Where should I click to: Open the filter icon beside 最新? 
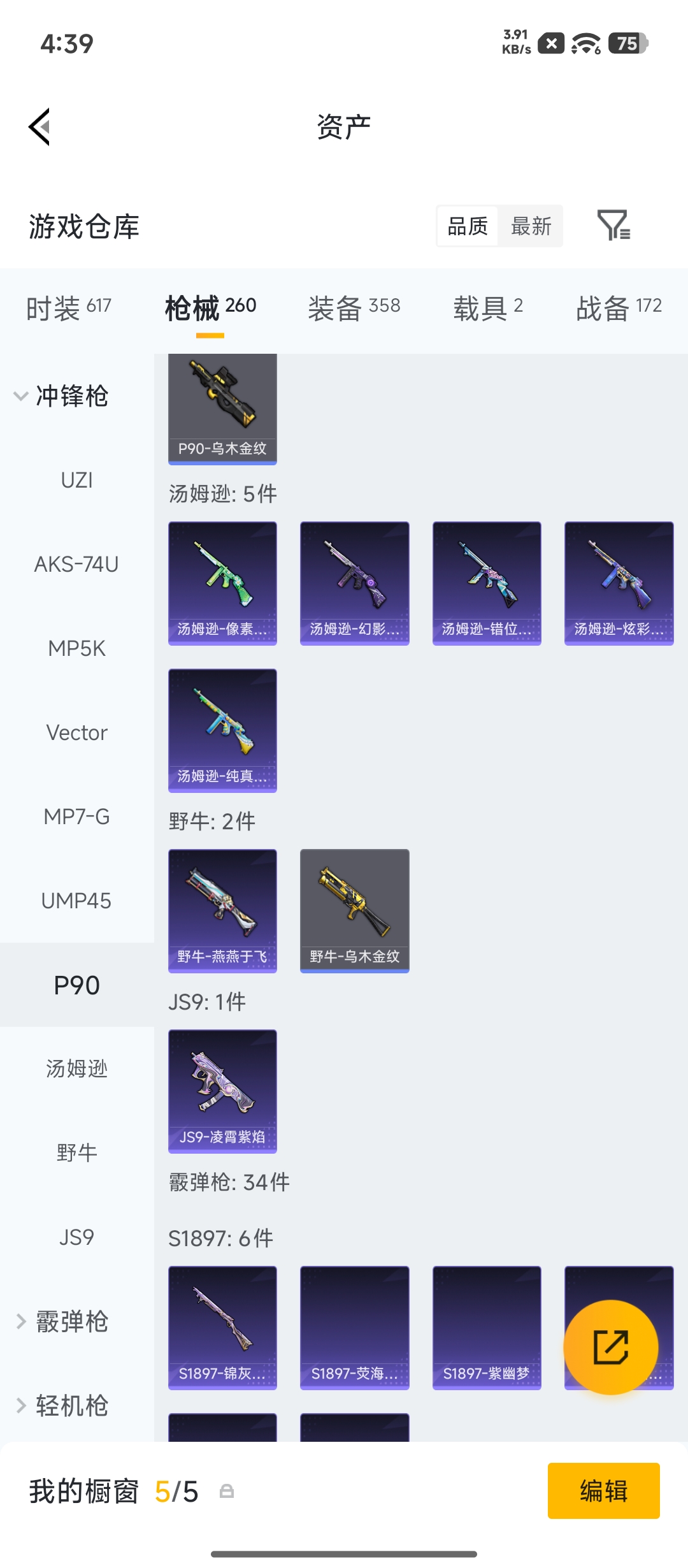tap(614, 225)
